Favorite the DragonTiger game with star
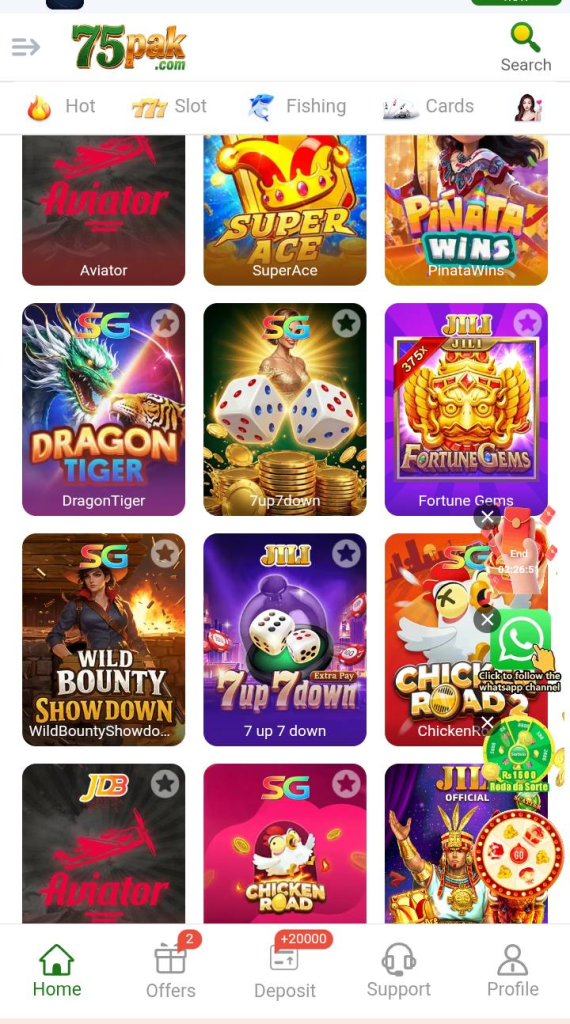 tap(165, 323)
